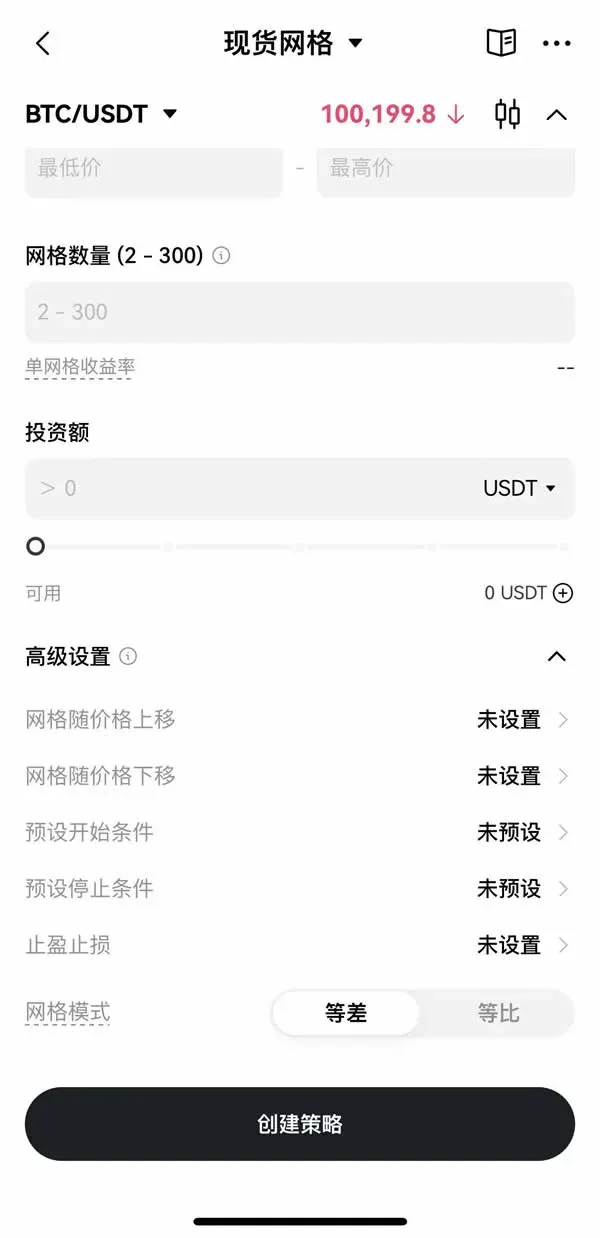Tap the 创建策略 button

pyautogui.click(x=300, y=1124)
